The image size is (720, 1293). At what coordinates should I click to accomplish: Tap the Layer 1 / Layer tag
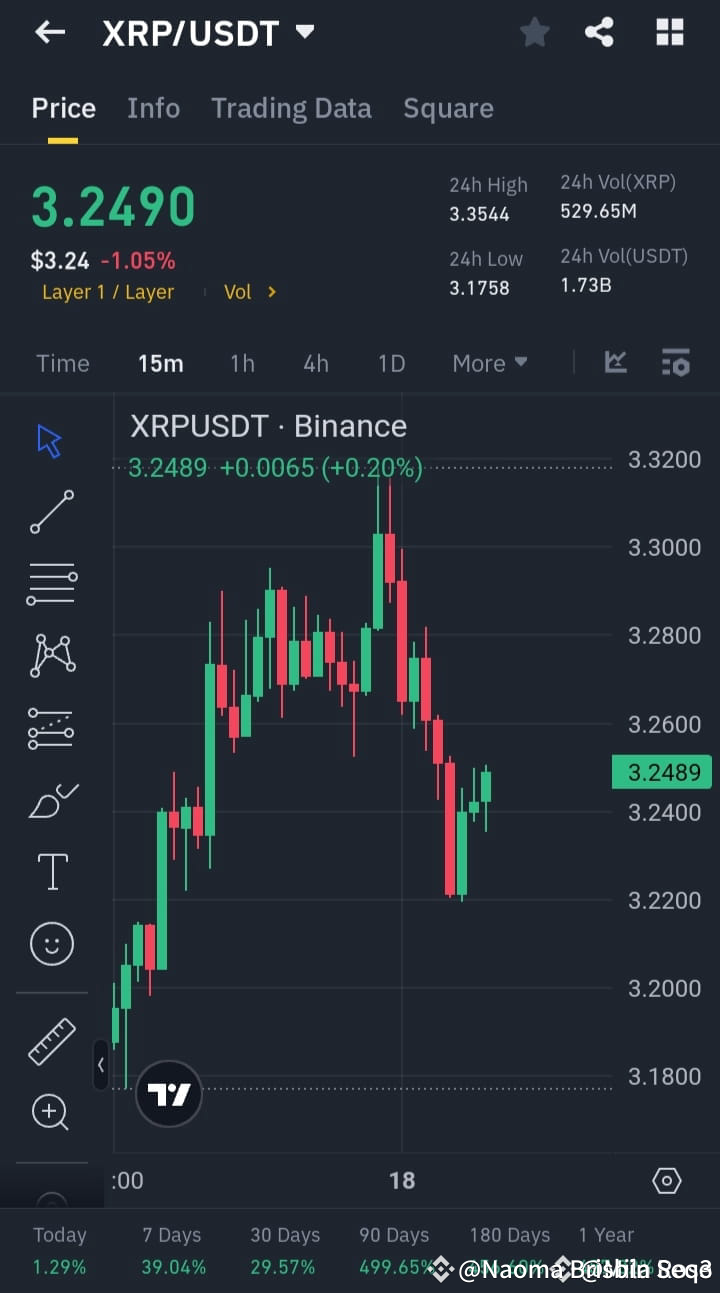107,292
